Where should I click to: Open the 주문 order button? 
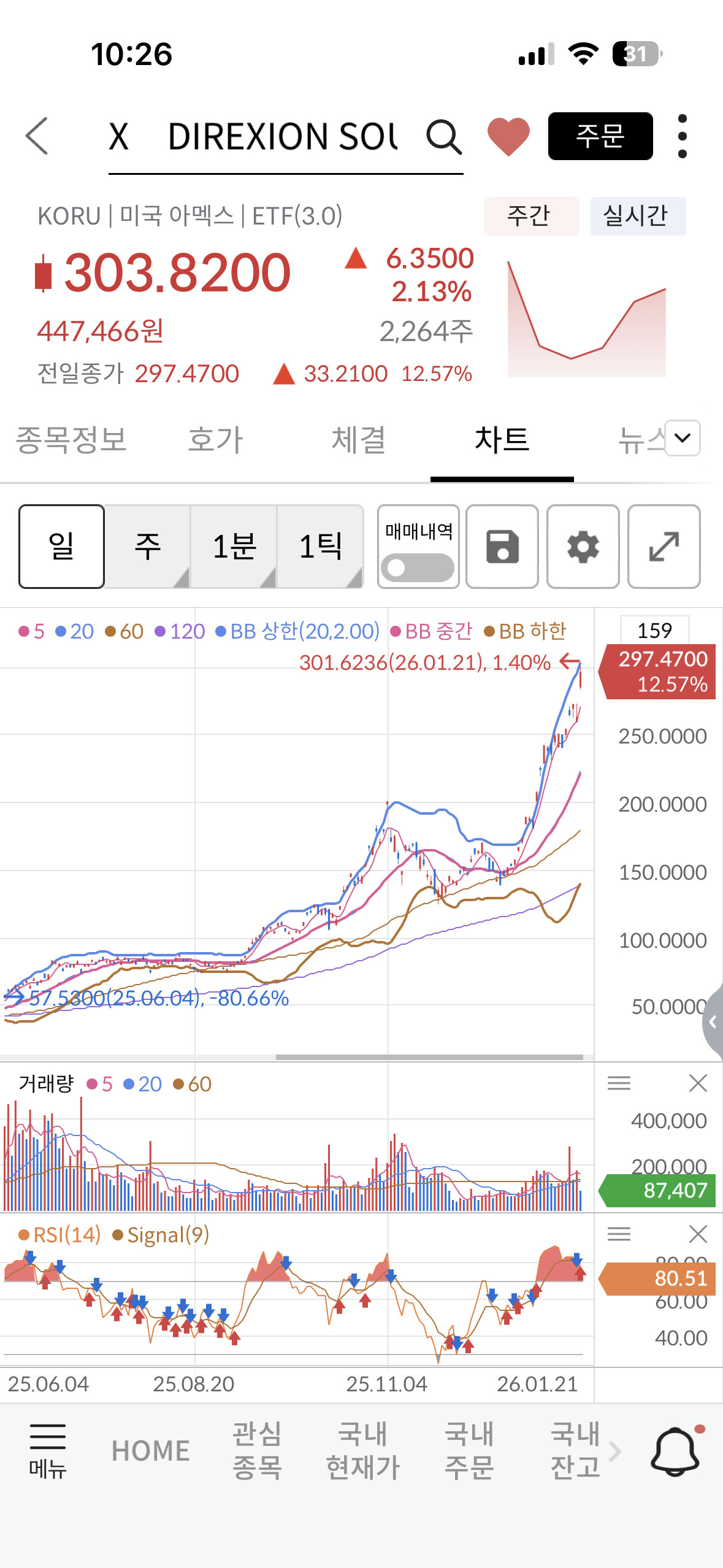click(x=600, y=136)
